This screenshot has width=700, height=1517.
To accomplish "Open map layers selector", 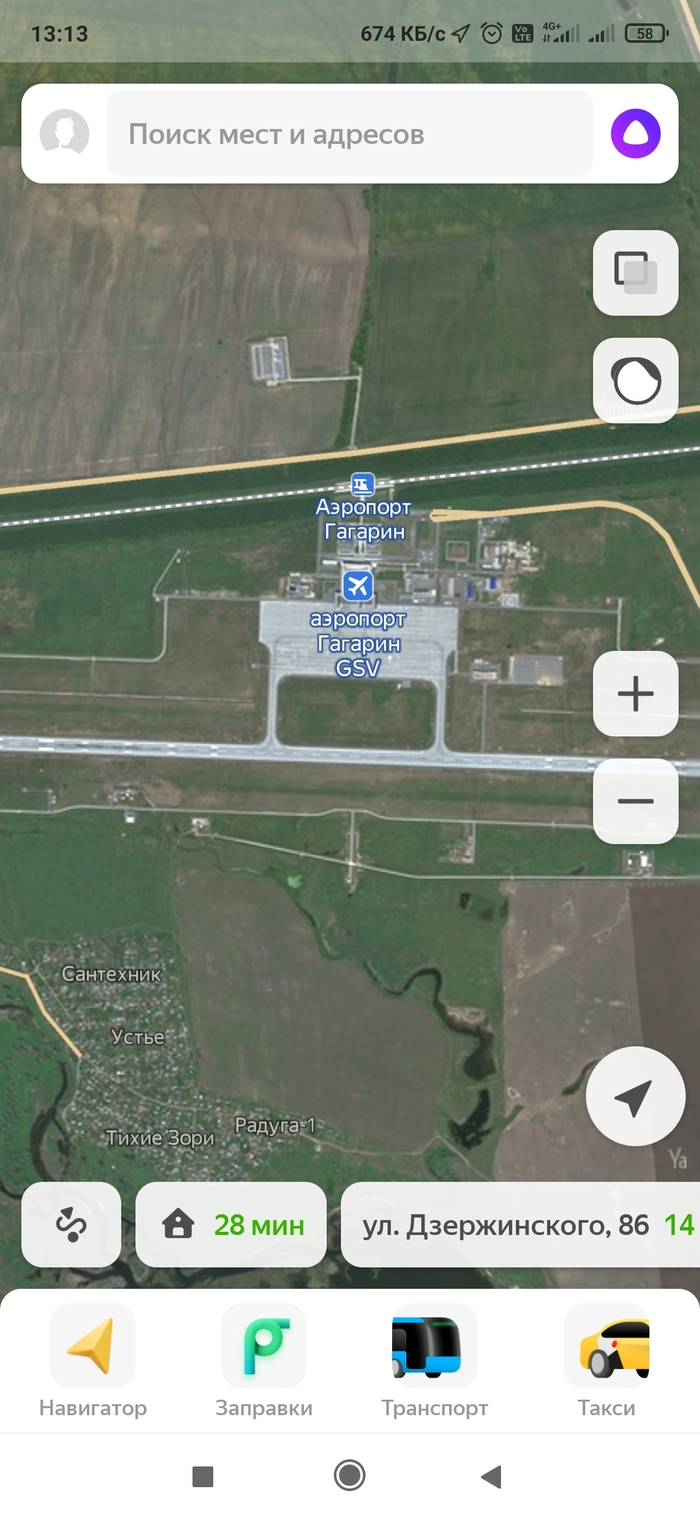I will [x=636, y=273].
